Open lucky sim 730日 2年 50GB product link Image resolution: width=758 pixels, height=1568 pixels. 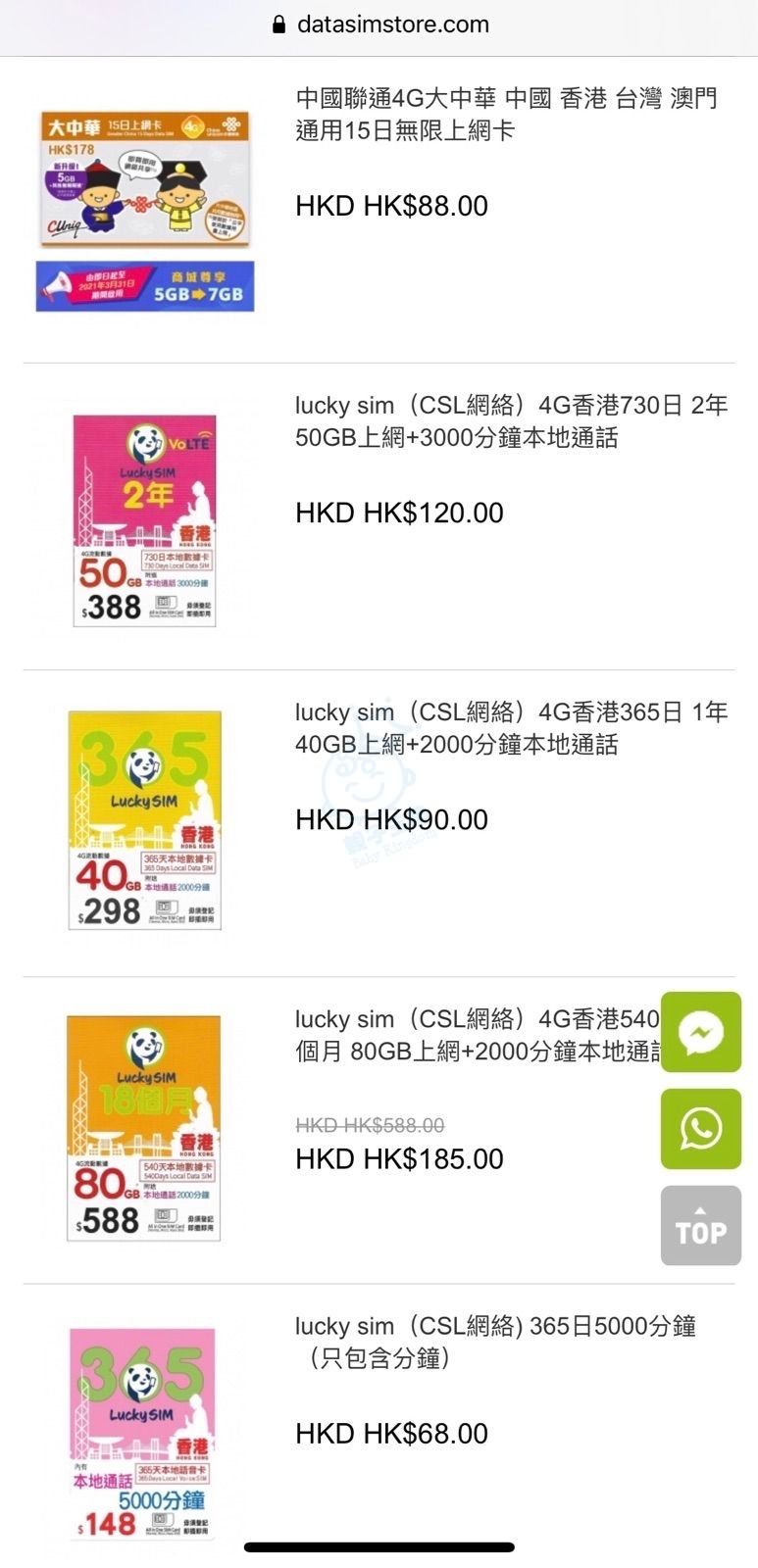510,421
